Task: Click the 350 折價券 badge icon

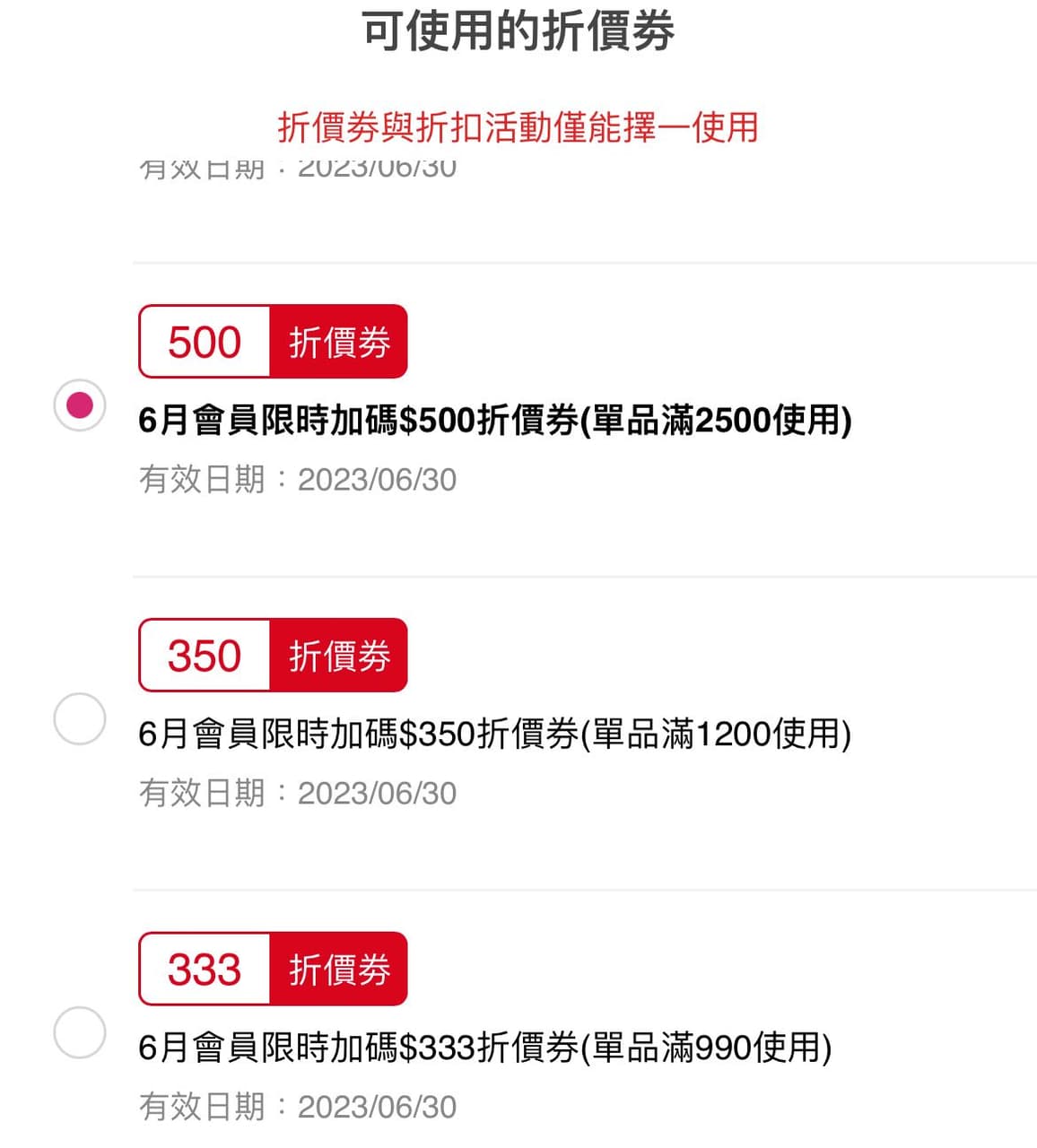Action: [270, 656]
